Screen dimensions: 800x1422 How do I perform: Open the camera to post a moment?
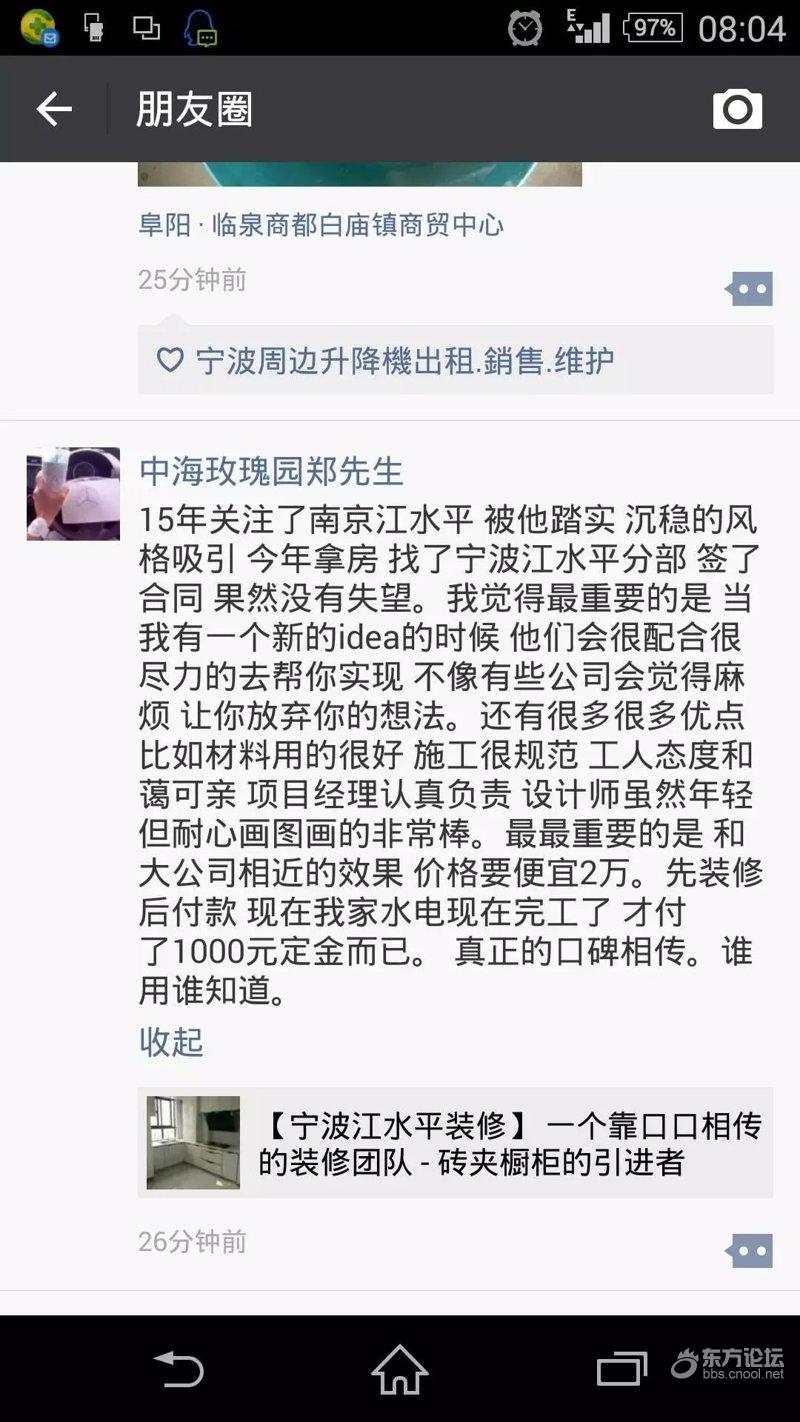[737, 109]
